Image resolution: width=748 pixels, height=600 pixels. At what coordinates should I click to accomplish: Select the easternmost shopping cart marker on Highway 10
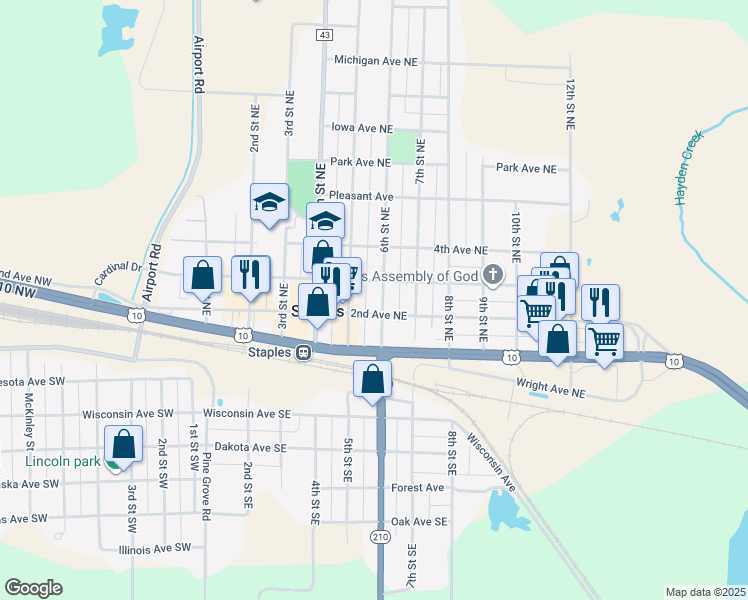point(604,343)
